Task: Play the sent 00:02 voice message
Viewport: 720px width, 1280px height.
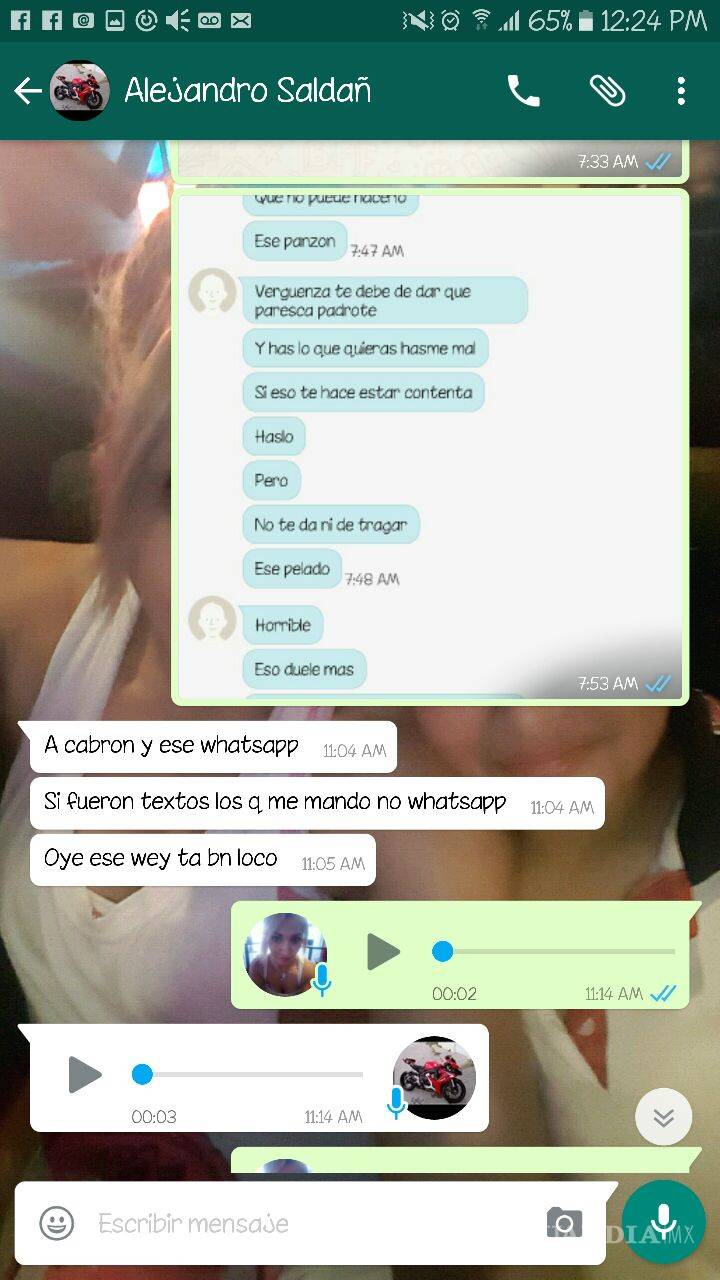Action: pyautogui.click(x=383, y=952)
